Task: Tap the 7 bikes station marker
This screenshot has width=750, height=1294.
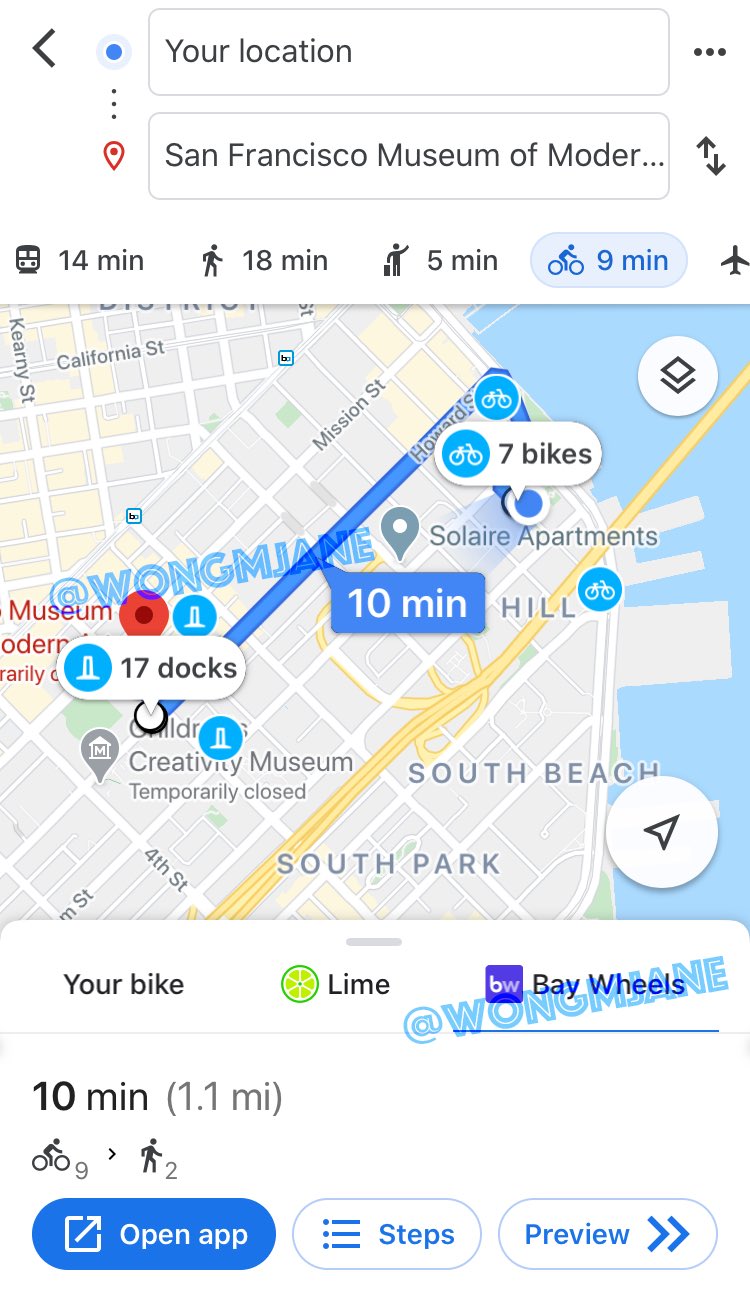Action: (x=519, y=455)
